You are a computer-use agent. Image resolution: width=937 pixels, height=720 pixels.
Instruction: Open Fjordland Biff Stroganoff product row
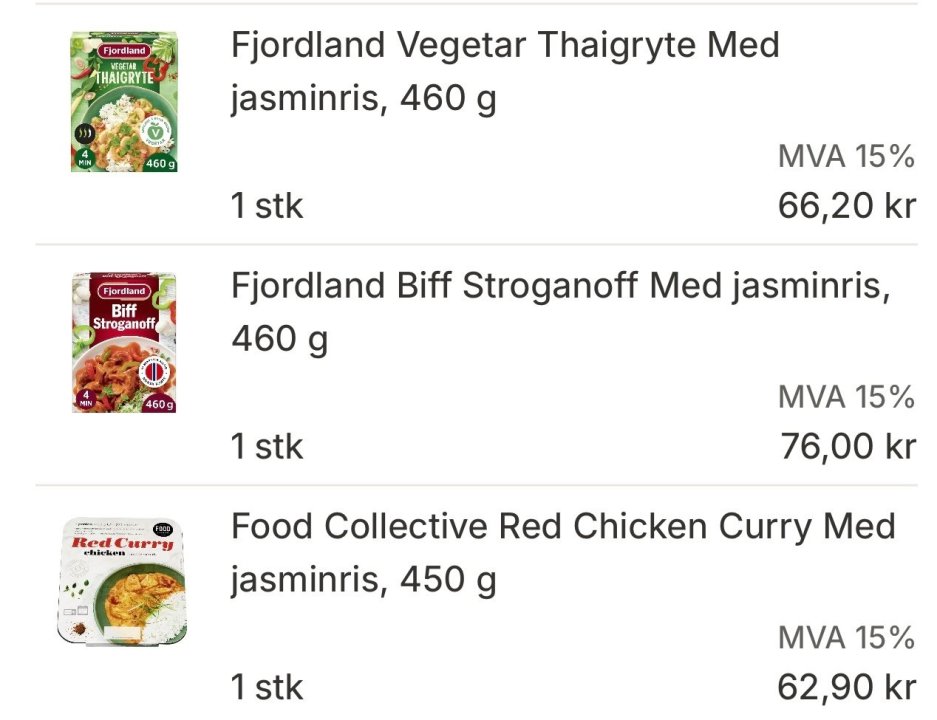tap(560, 313)
